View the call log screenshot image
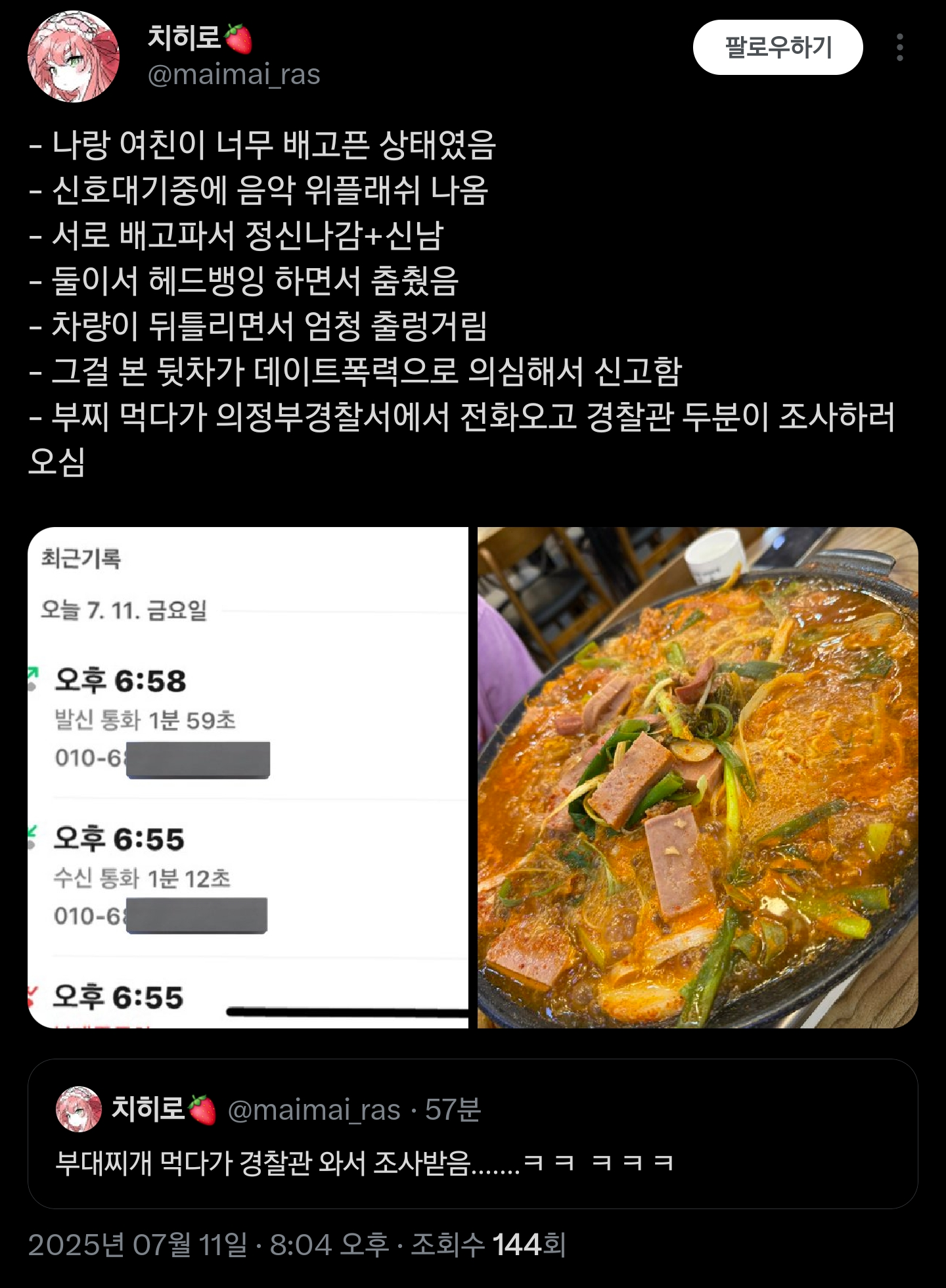Image resolution: width=946 pixels, height=1288 pixels. point(248,777)
